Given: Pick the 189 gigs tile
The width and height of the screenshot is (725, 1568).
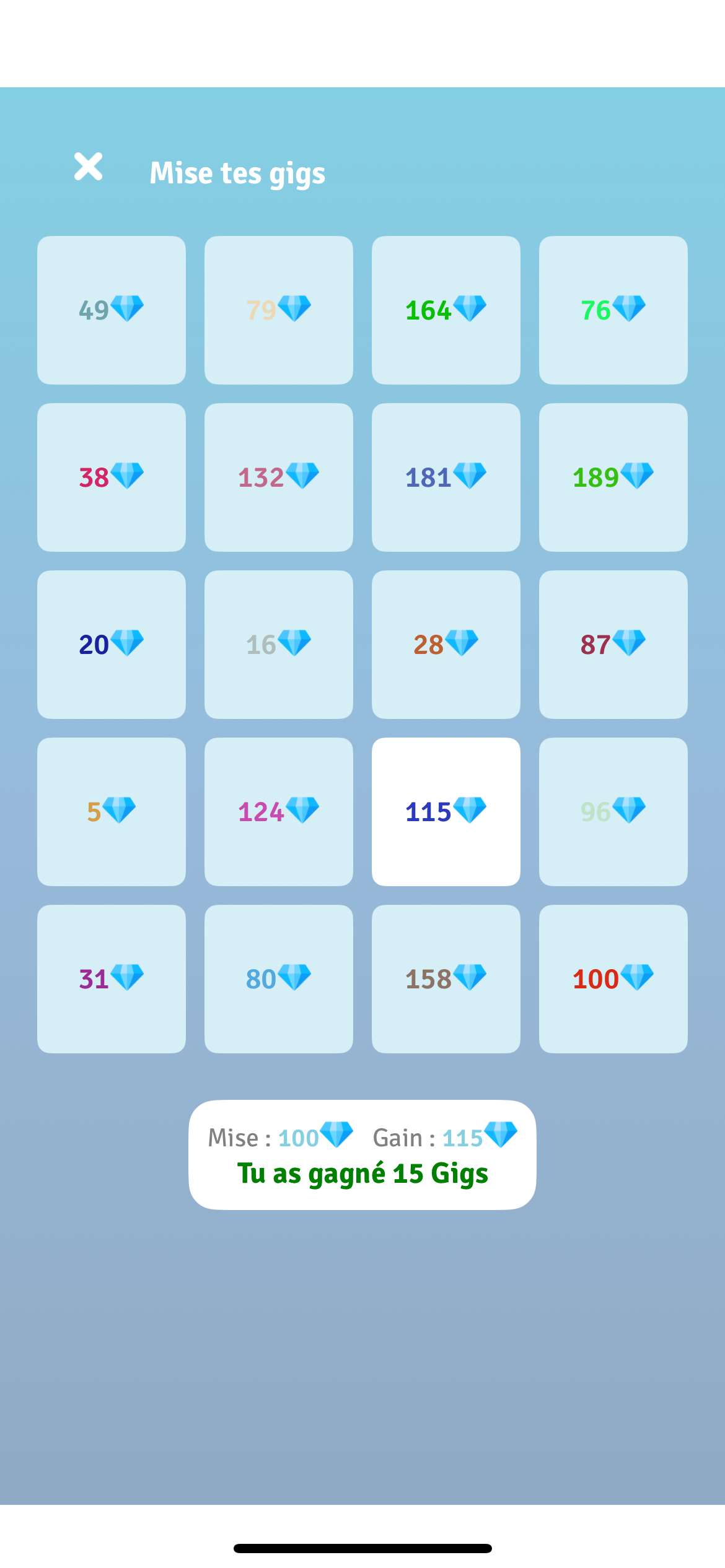Looking at the screenshot, I should [x=613, y=477].
